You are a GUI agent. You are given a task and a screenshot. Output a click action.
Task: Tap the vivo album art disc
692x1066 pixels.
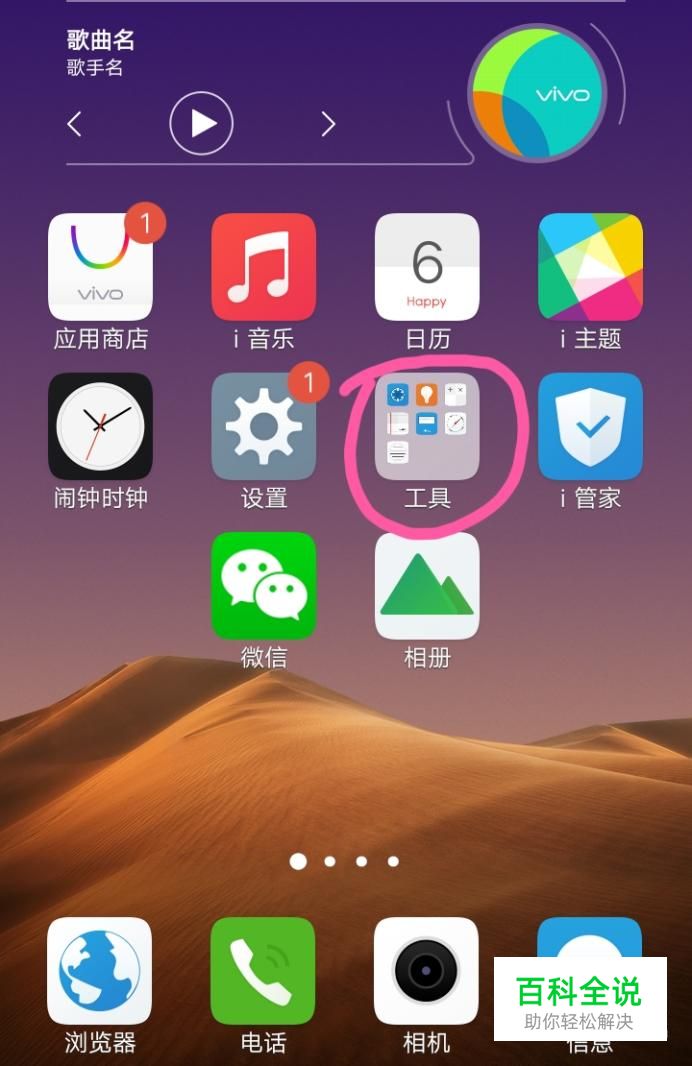(x=538, y=93)
